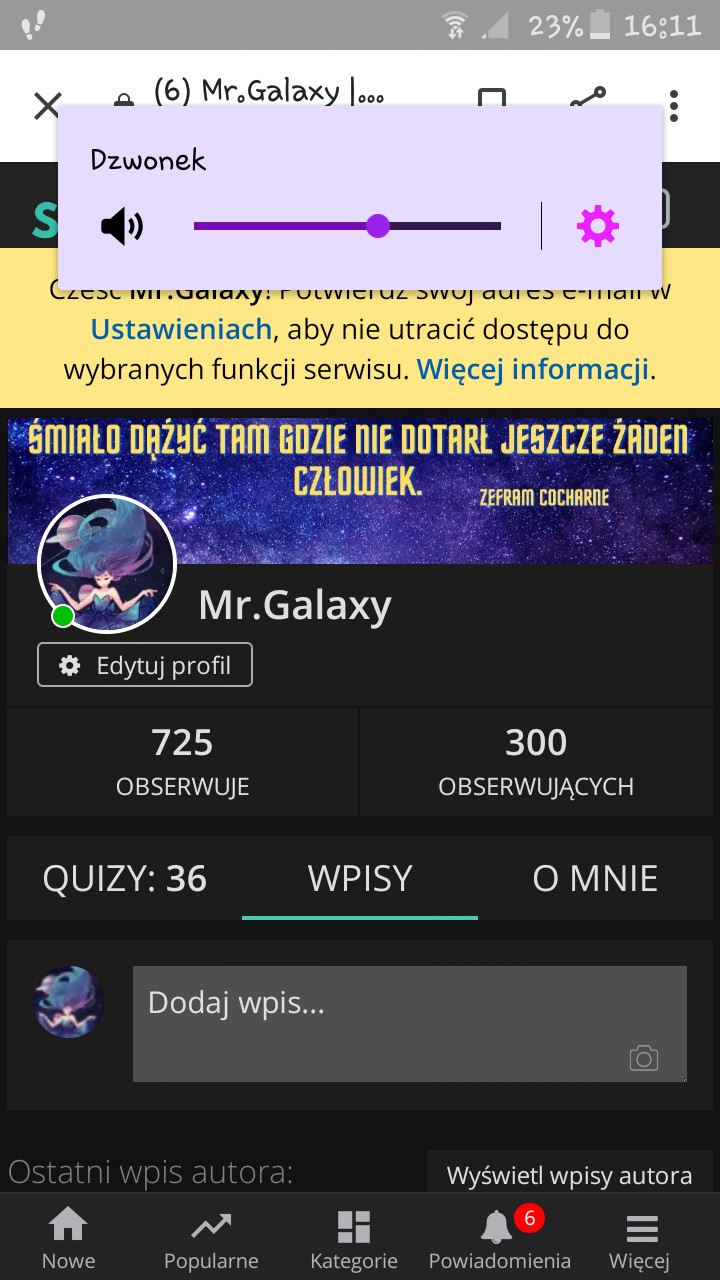The image size is (720, 1280).
Task: Tap Edytuj profil button
Action: [145, 665]
